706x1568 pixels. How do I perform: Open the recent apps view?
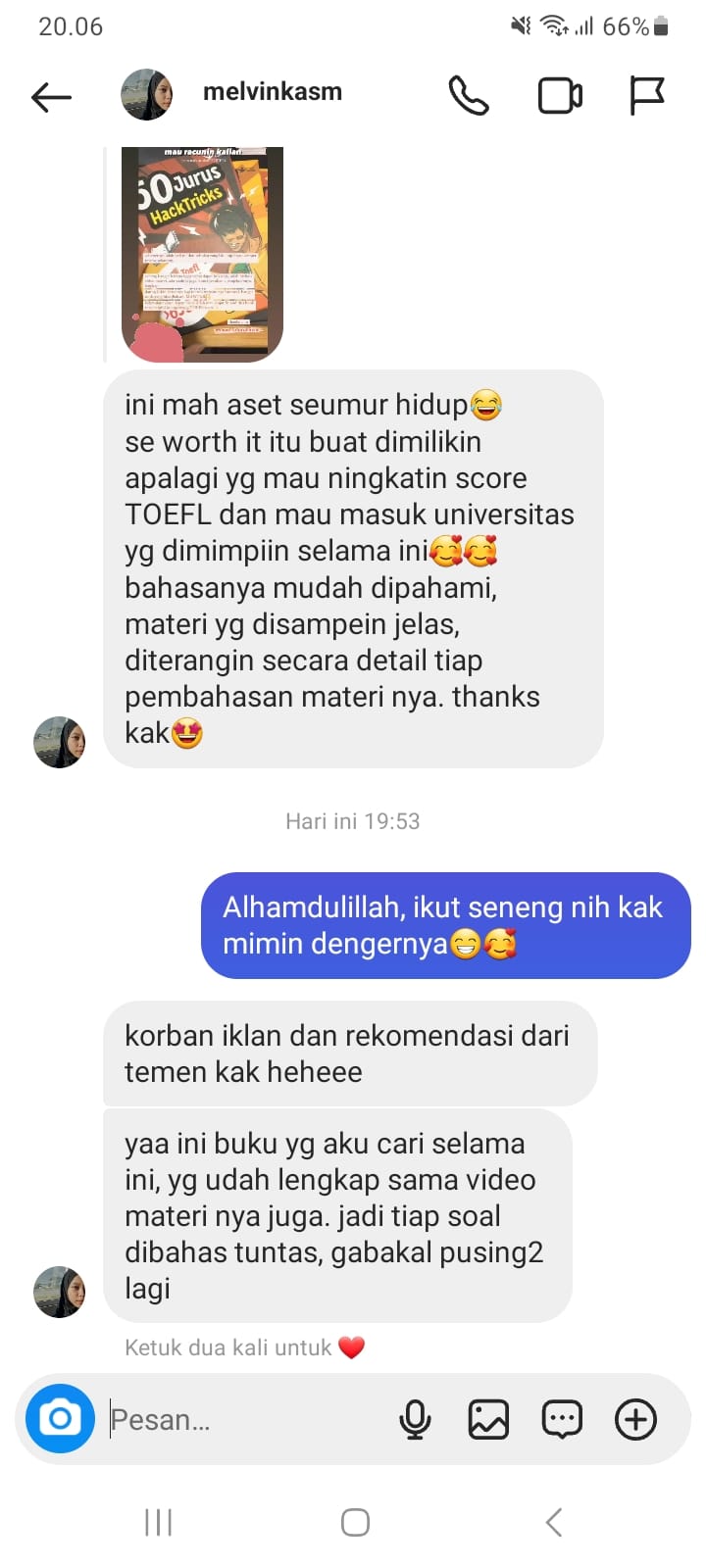(158, 1522)
